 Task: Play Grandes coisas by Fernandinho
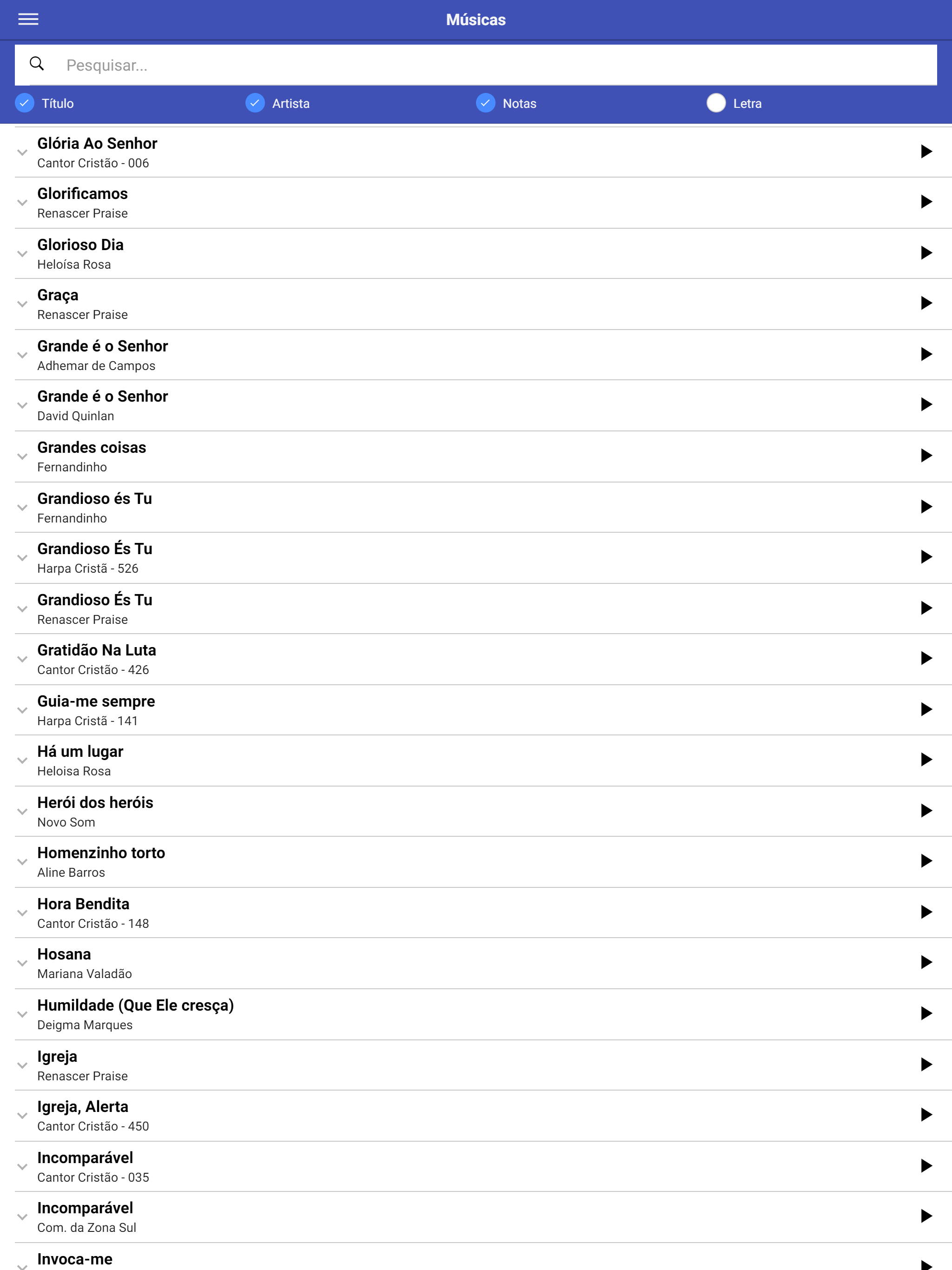click(x=925, y=456)
